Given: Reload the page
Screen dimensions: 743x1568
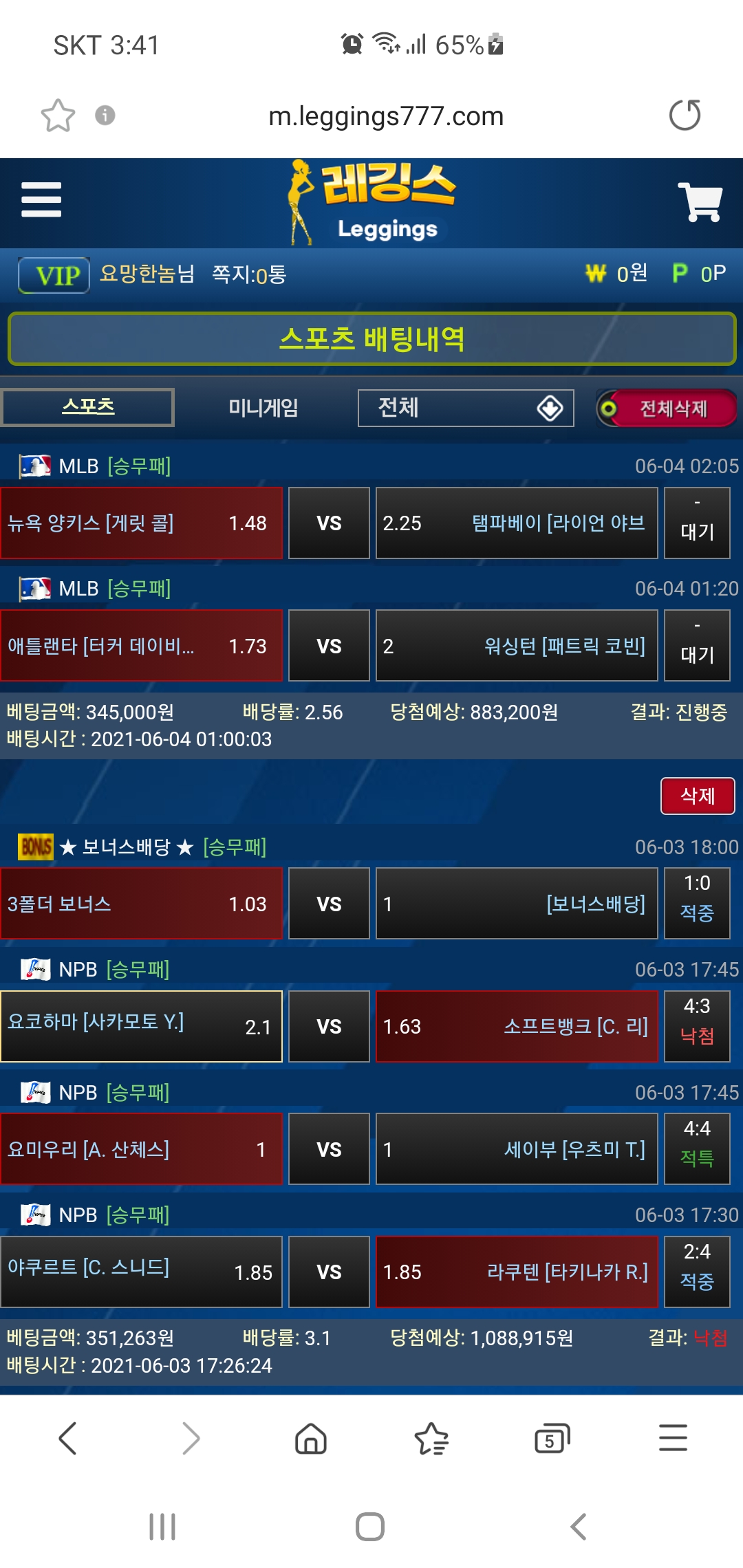Looking at the screenshot, I should pos(685,115).
